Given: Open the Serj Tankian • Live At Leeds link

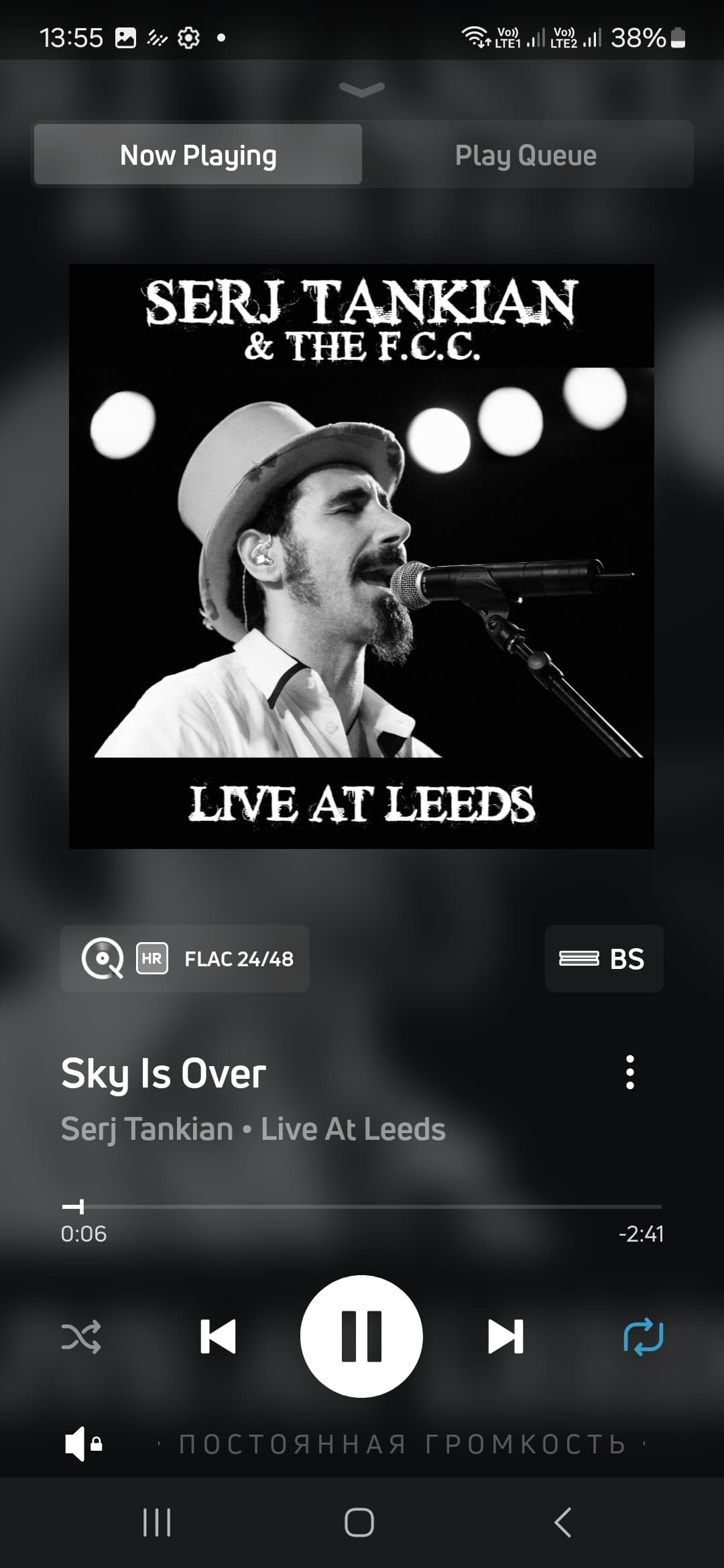Looking at the screenshot, I should click(x=253, y=1129).
